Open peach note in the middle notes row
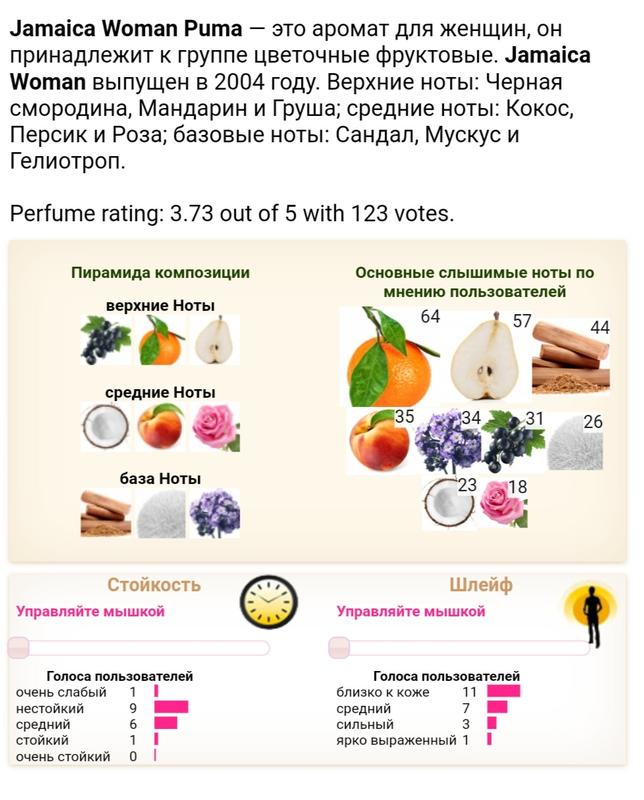644x800 pixels. tap(160, 428)
